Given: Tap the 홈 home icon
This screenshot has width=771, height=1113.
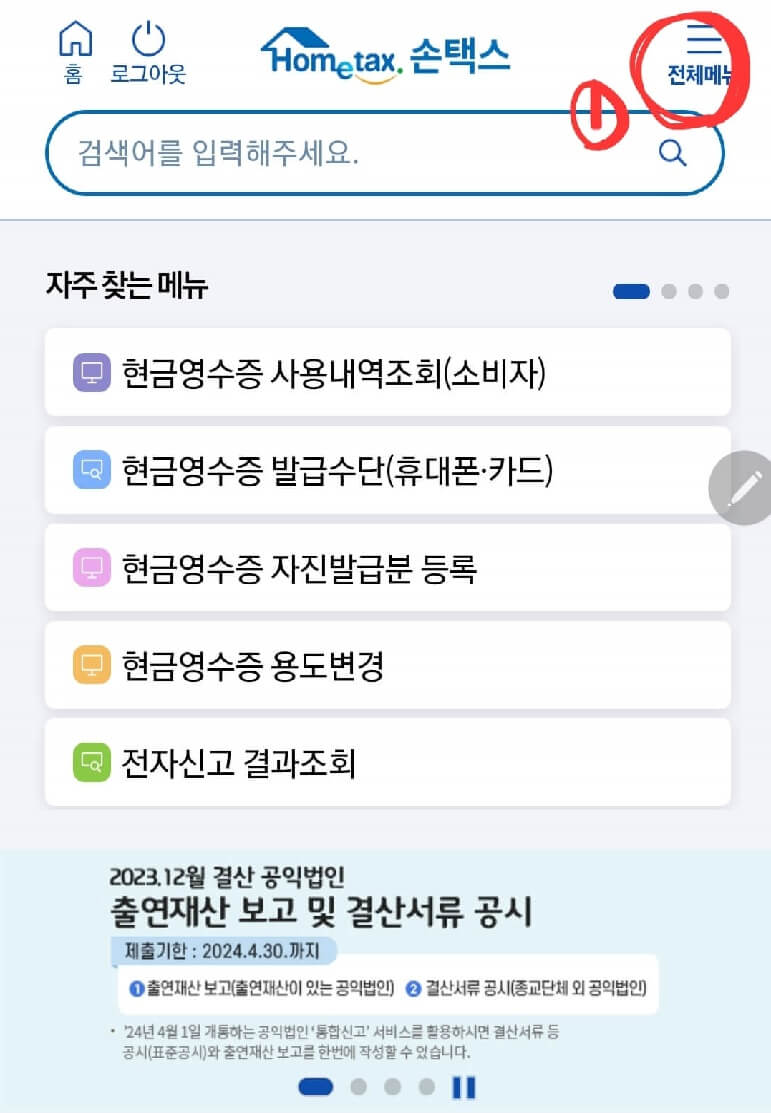Looking at the screenshot, I should 74,40.
